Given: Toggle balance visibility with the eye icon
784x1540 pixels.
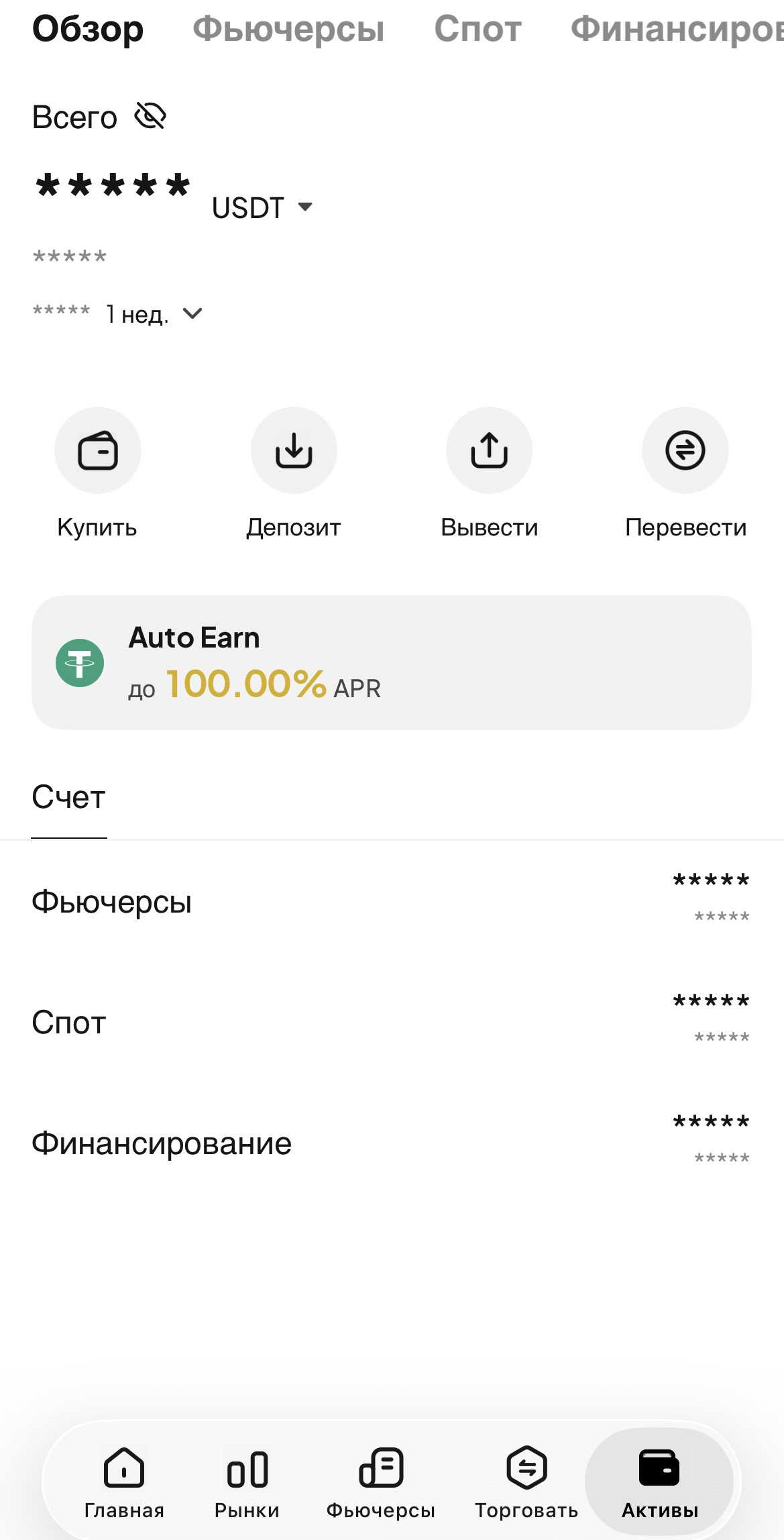Looking at the screenshot, I should tap(149, 115).
